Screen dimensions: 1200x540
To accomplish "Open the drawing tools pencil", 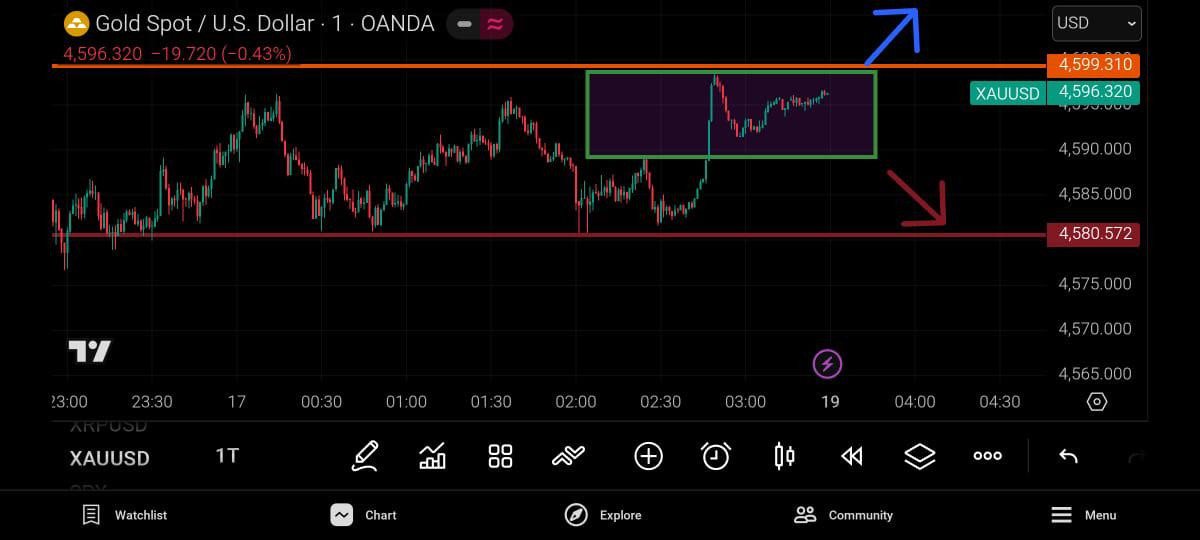I will (x=365, y=456).
